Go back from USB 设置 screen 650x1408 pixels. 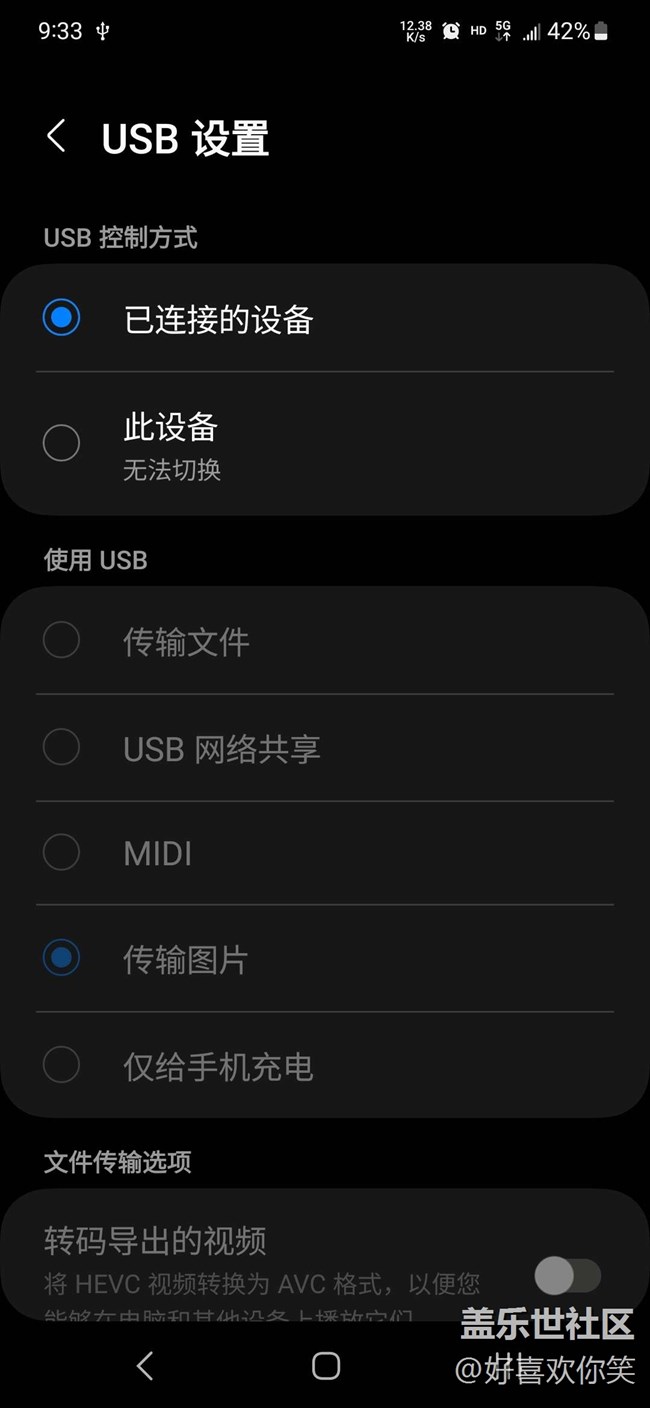point(57,137)
